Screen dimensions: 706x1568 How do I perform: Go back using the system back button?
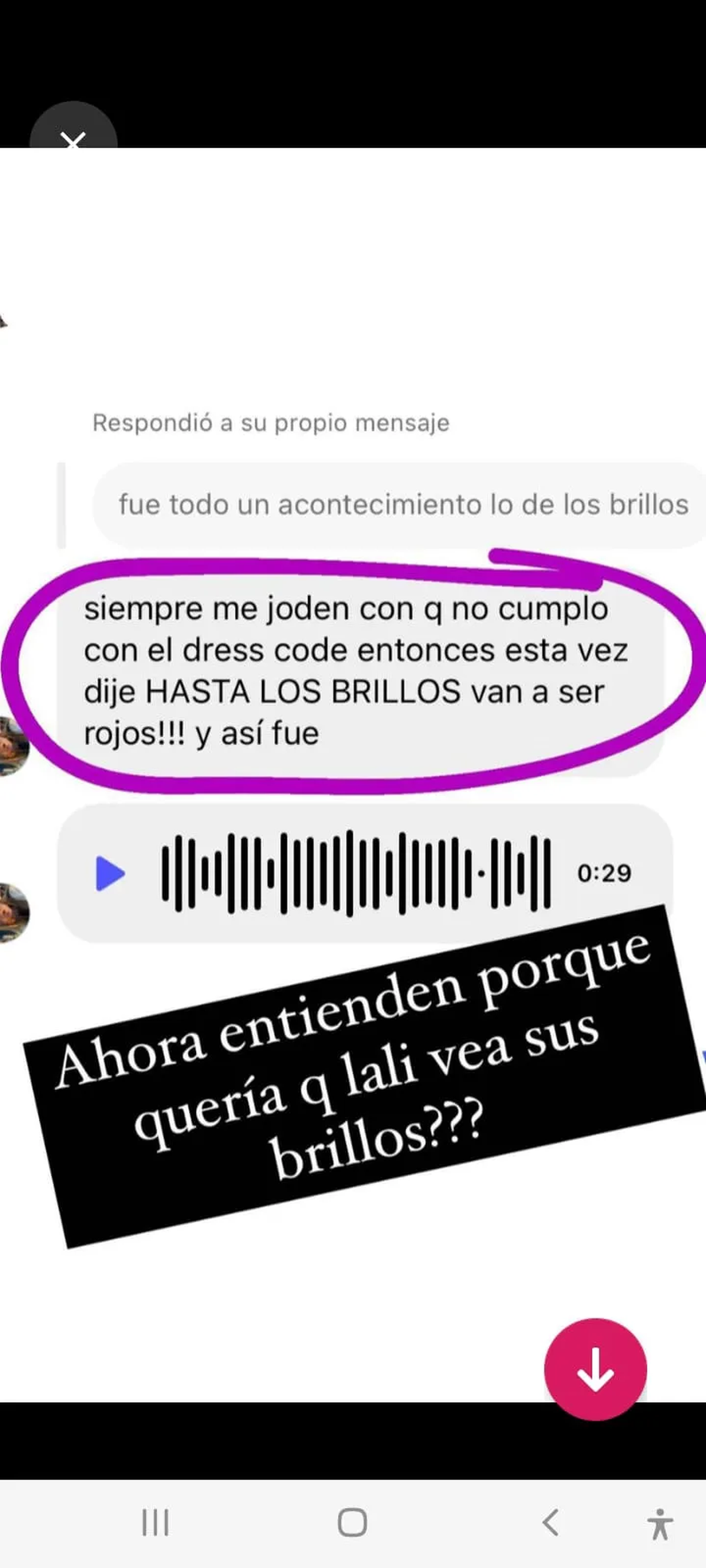(x=550, y=1522)
